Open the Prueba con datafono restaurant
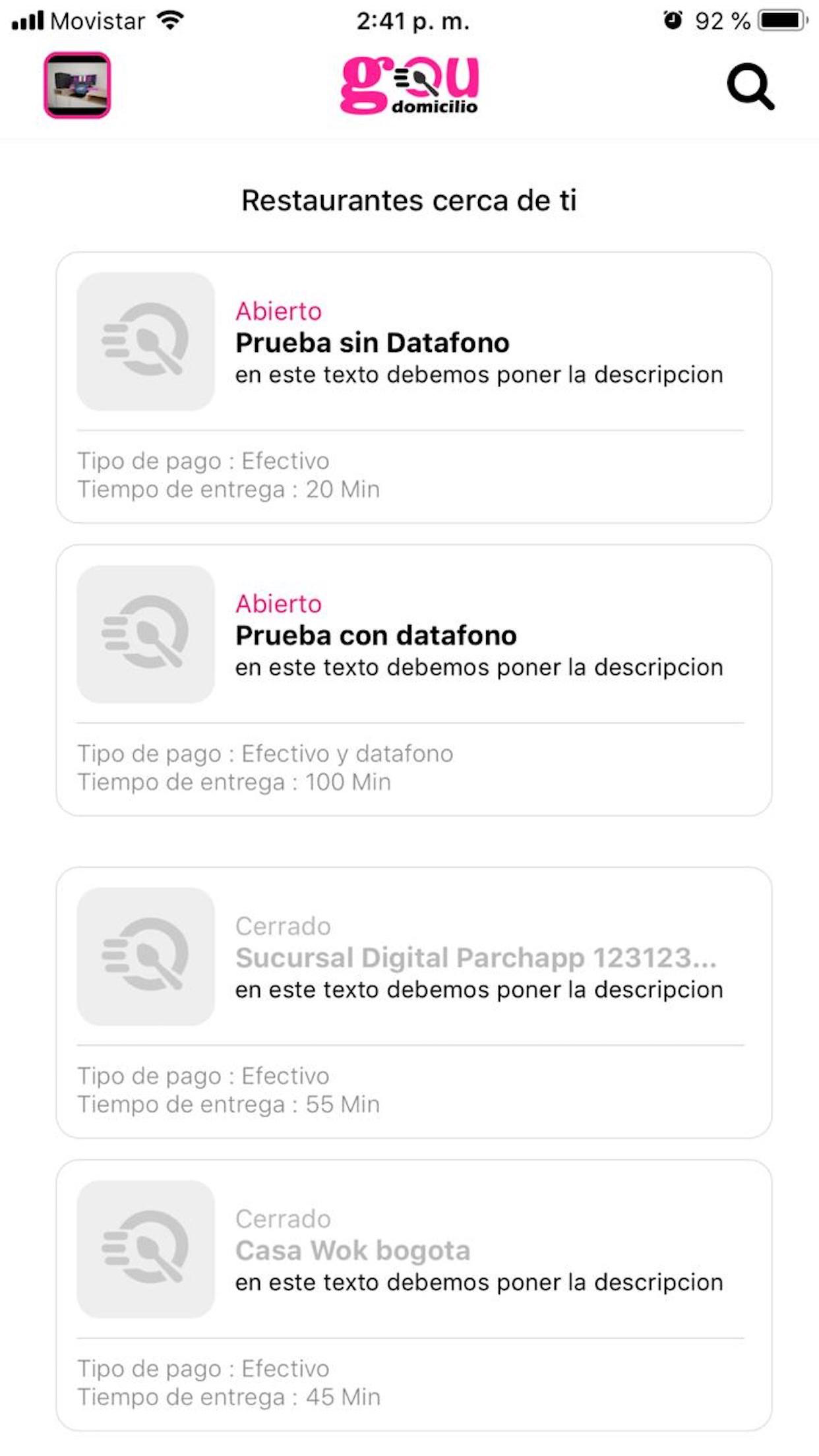Image resolution: width=819 pixels, height=1456 pixels. [376, 636]
